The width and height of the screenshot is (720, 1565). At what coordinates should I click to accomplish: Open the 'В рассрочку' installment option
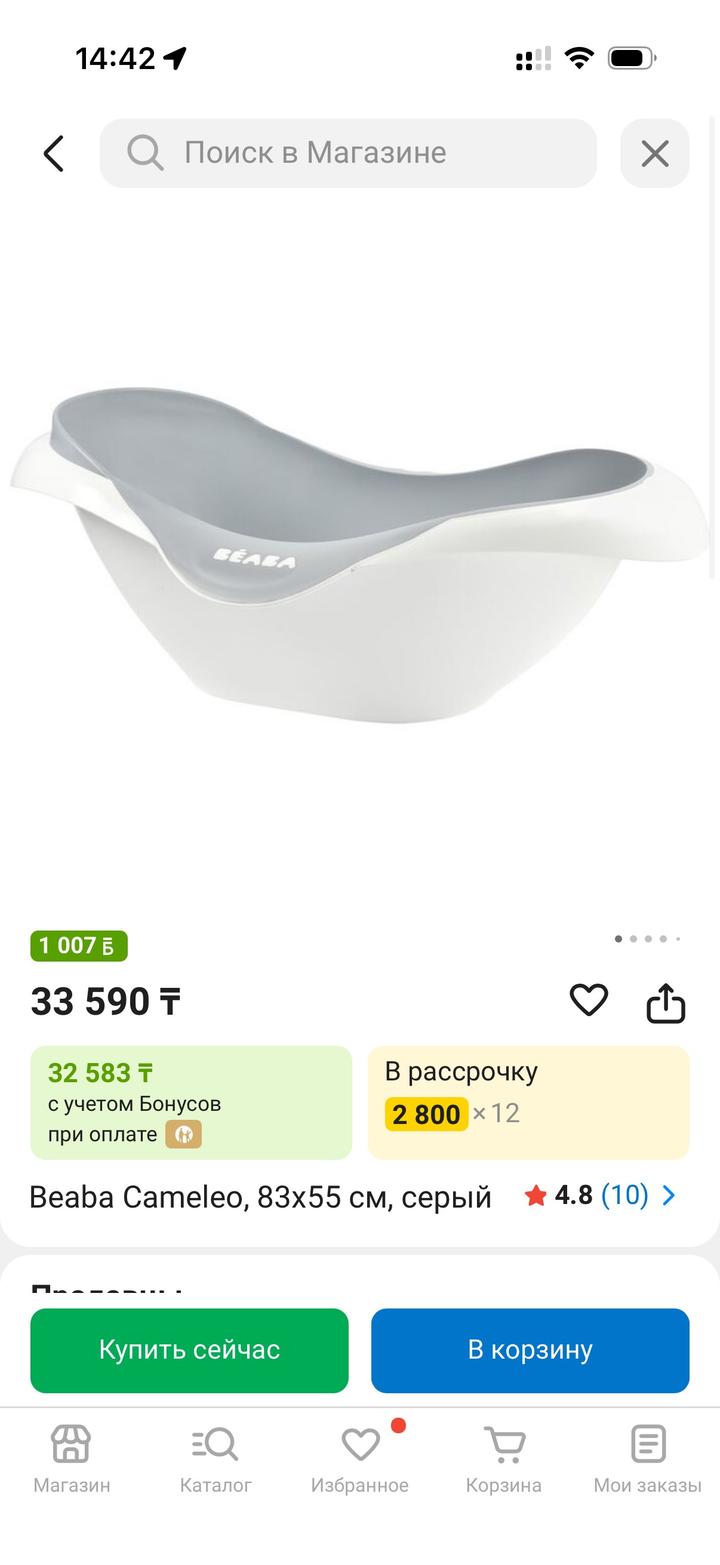[x=528, y=1102]
